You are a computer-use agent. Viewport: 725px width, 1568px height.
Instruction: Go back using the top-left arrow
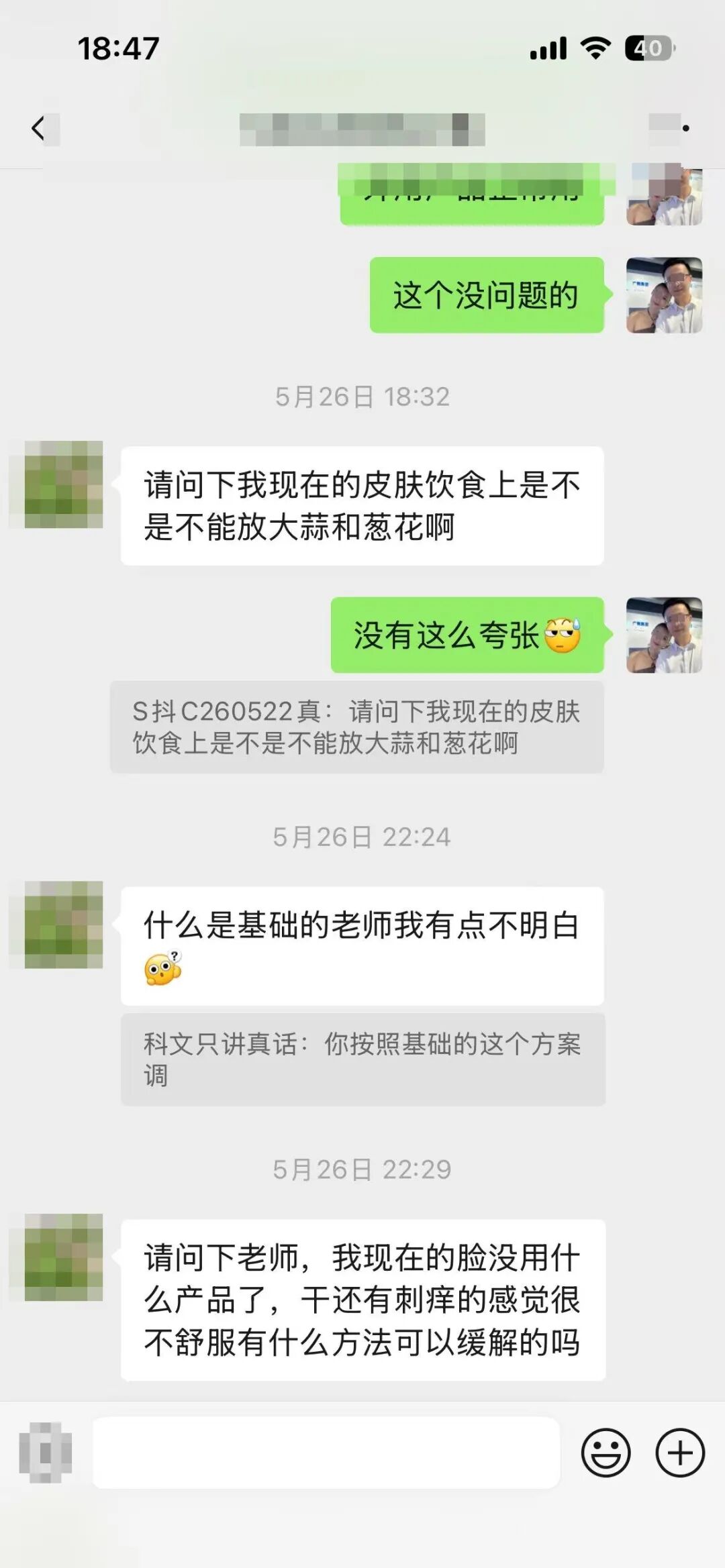(38, 127)
